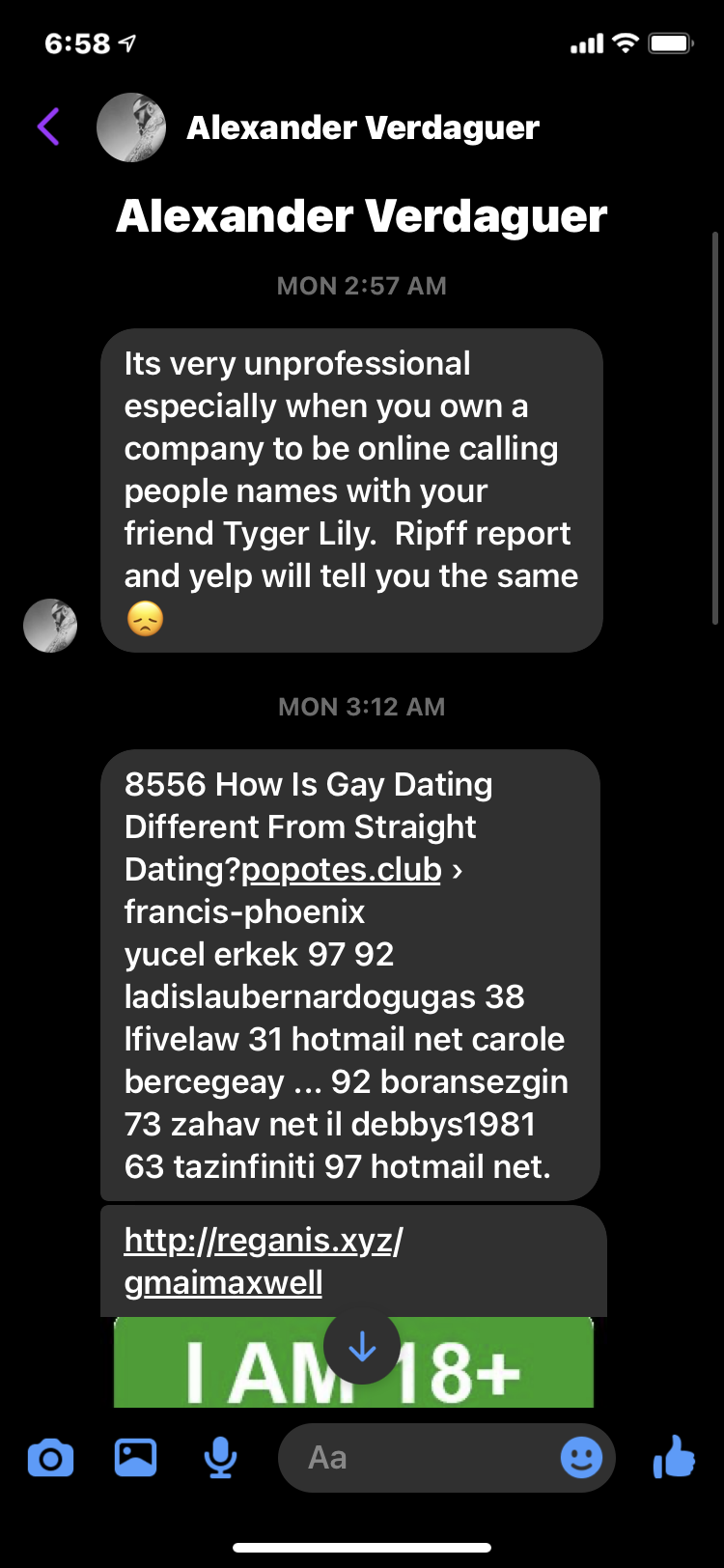Open the emoji picker
Screen dimensions: 724x1568
(x=581, y=1457)
